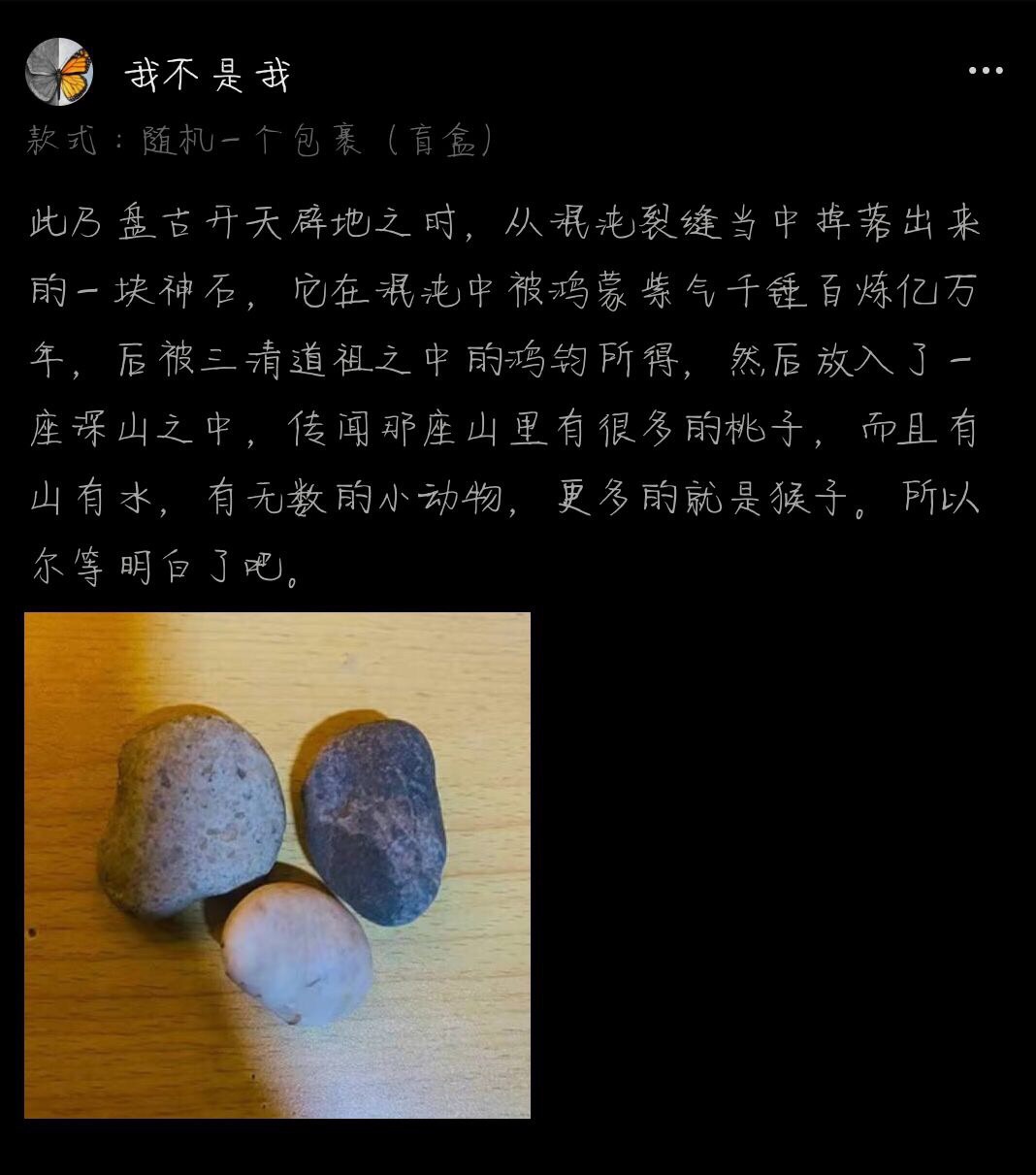View 我不是我's profile via username
The width and height of the screenshot is (1036, 1175).
(208, 75)
